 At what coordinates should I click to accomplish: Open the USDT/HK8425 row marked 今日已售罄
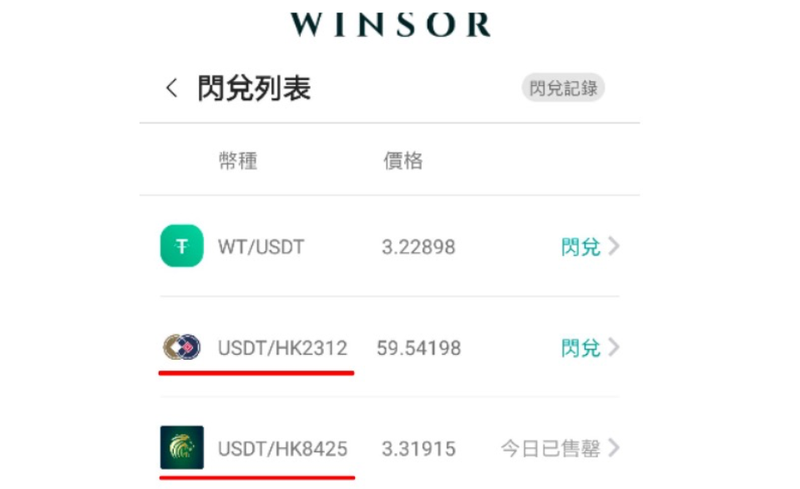tap(560, 448)
